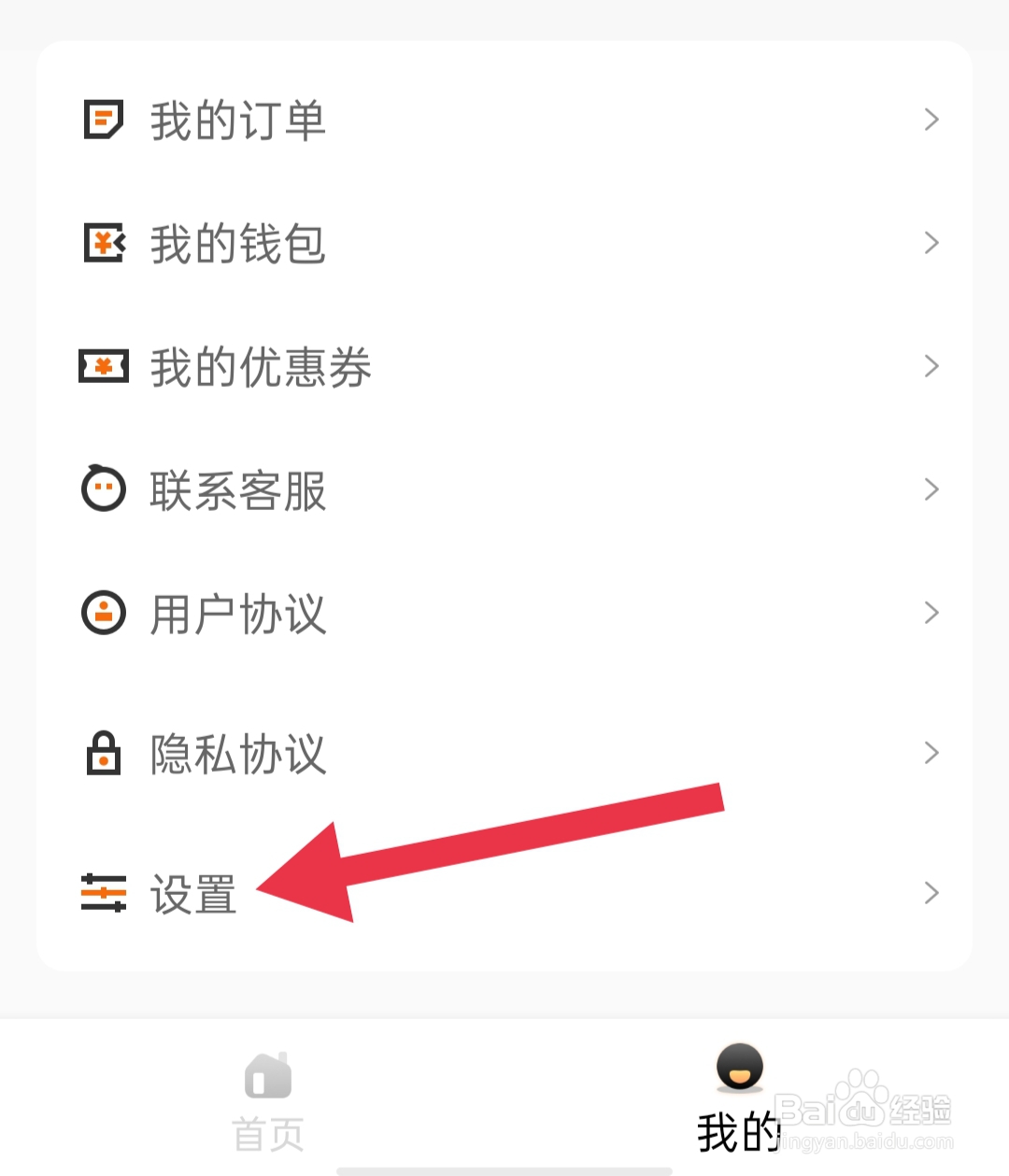
Task: Open settings using the sliders icon
Action: point(103,893)
